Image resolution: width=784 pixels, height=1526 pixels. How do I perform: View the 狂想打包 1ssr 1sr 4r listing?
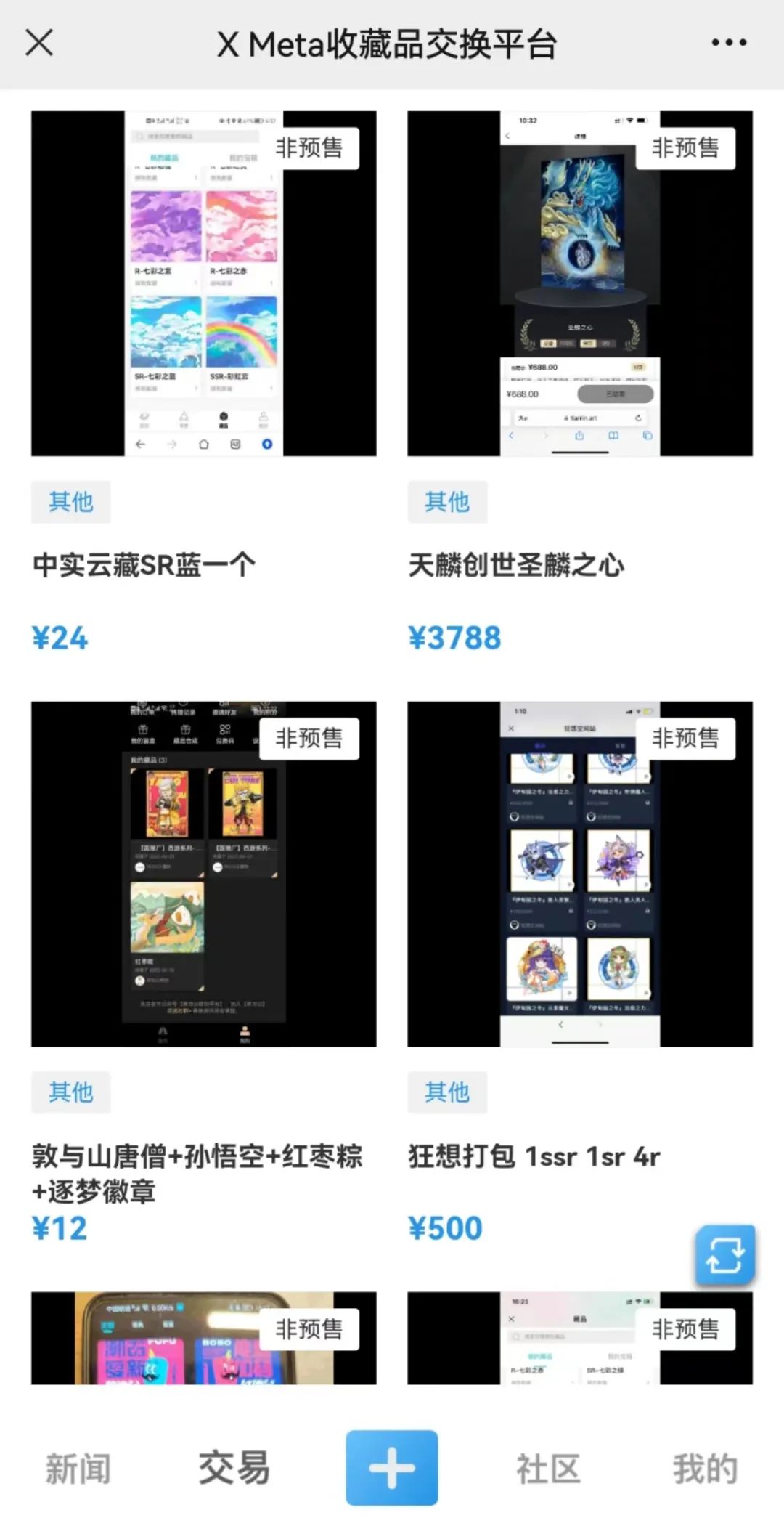pyautogui.click(x=579, y=874)
